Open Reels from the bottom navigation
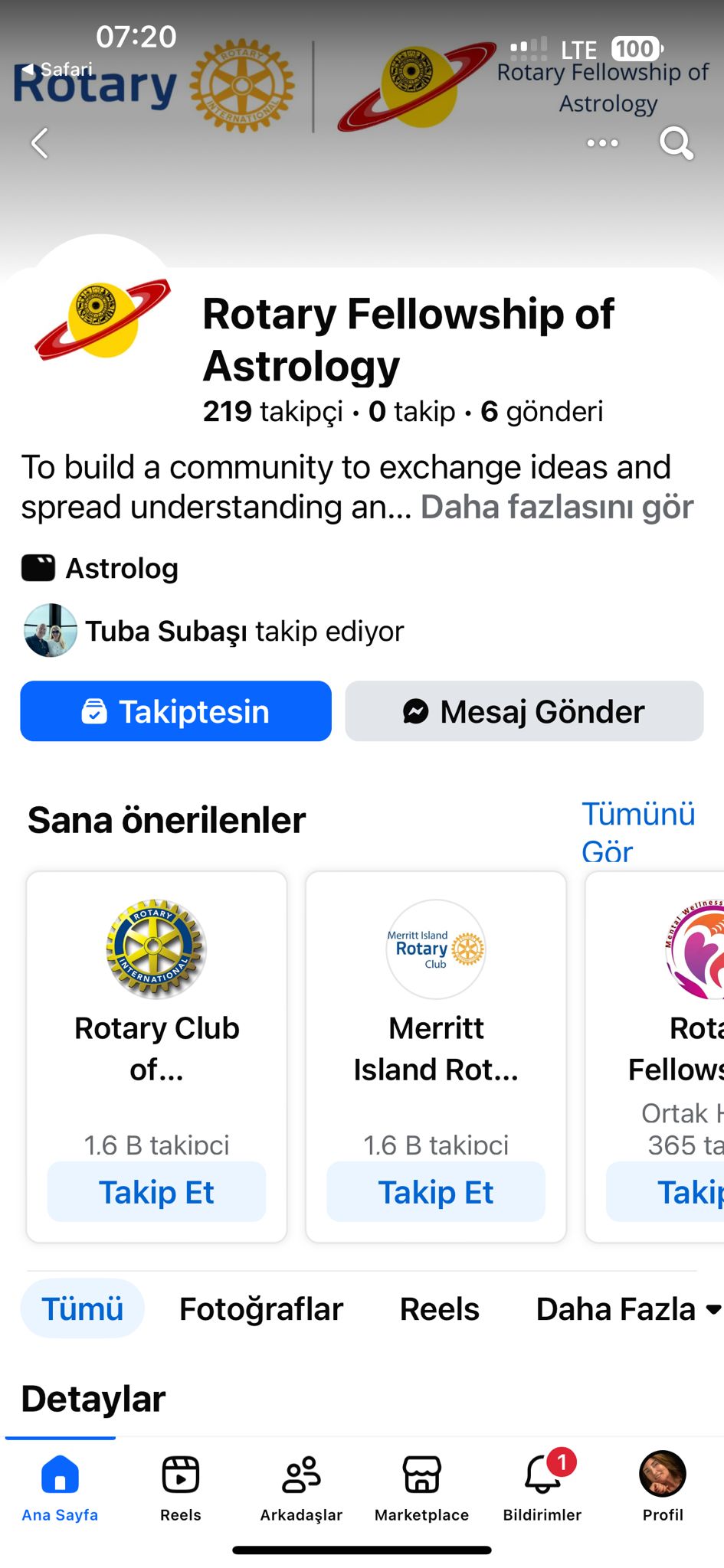Viewport: 724px width, 1568px height. coord(180,1474)
